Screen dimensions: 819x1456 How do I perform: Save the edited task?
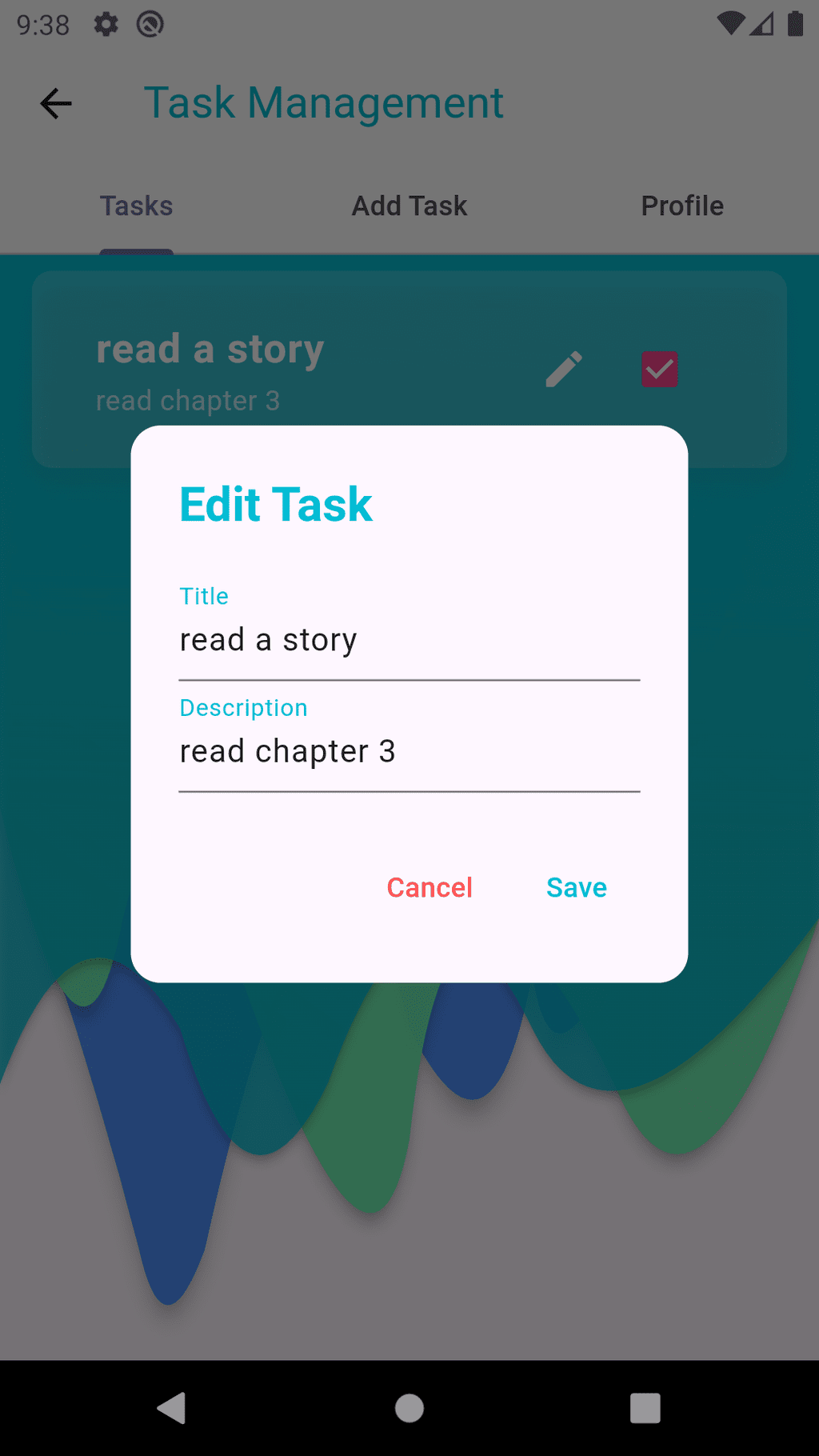tap(576, 887)
